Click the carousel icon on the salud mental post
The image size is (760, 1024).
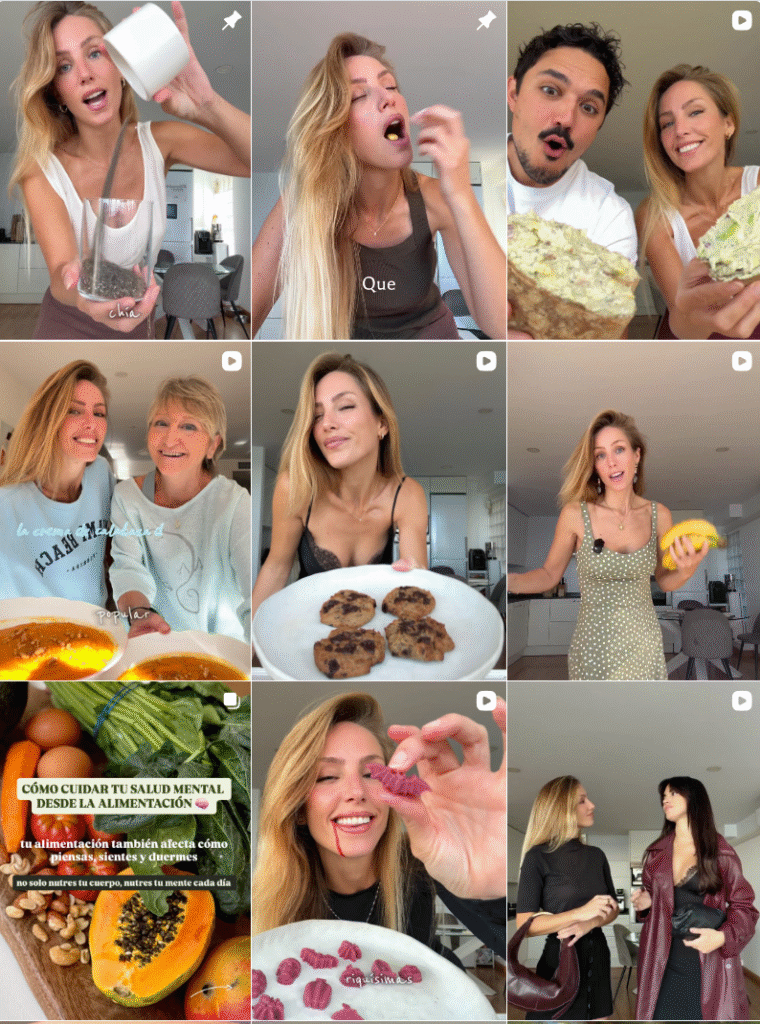pyautogui.click(x=232, y=698)
